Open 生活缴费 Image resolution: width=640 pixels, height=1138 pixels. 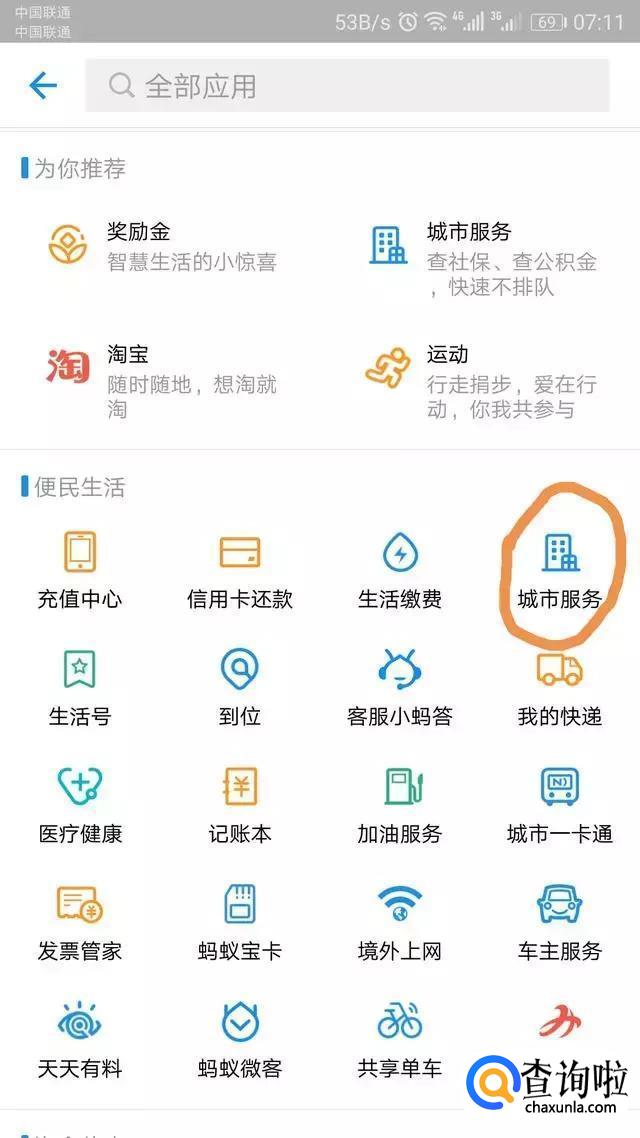400,569
